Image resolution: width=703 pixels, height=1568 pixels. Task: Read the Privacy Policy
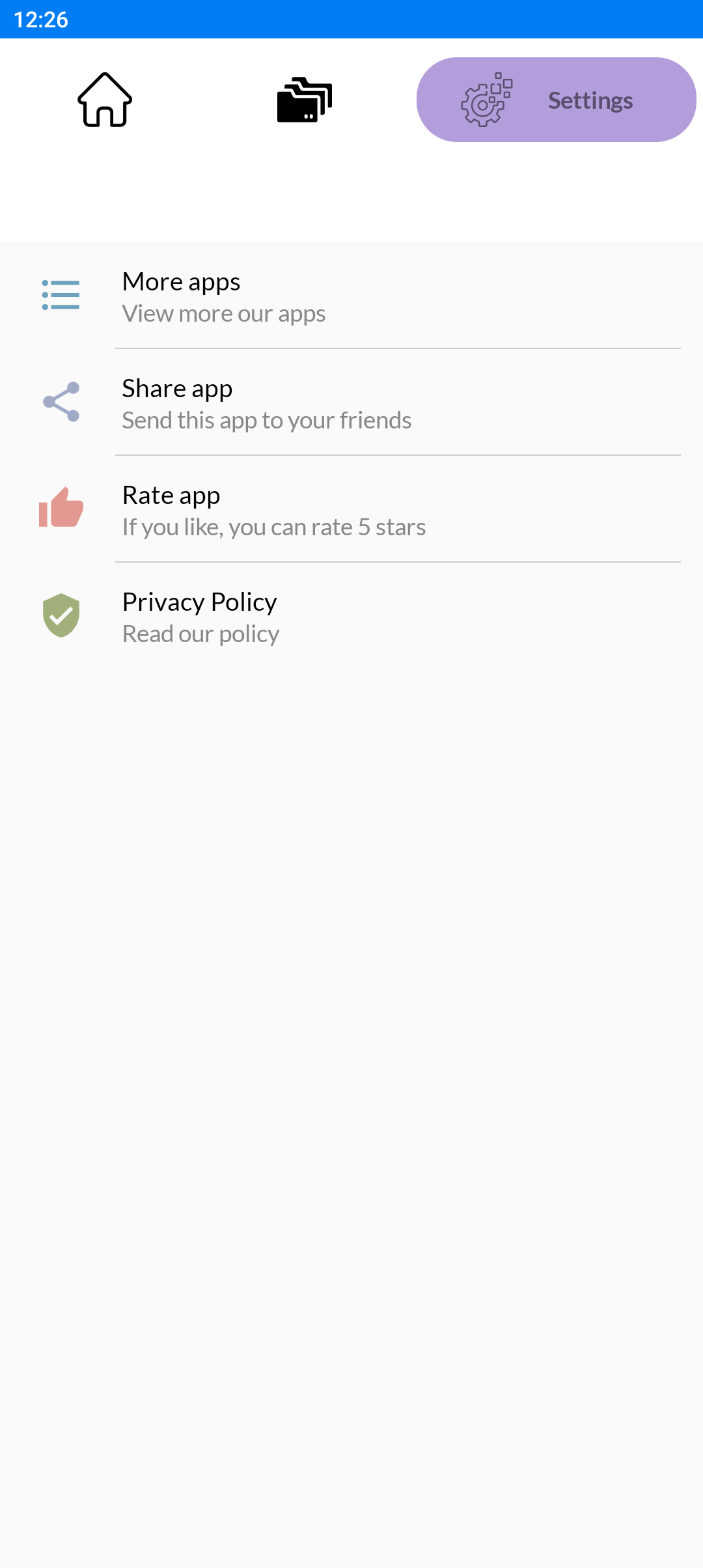point(351,617)
